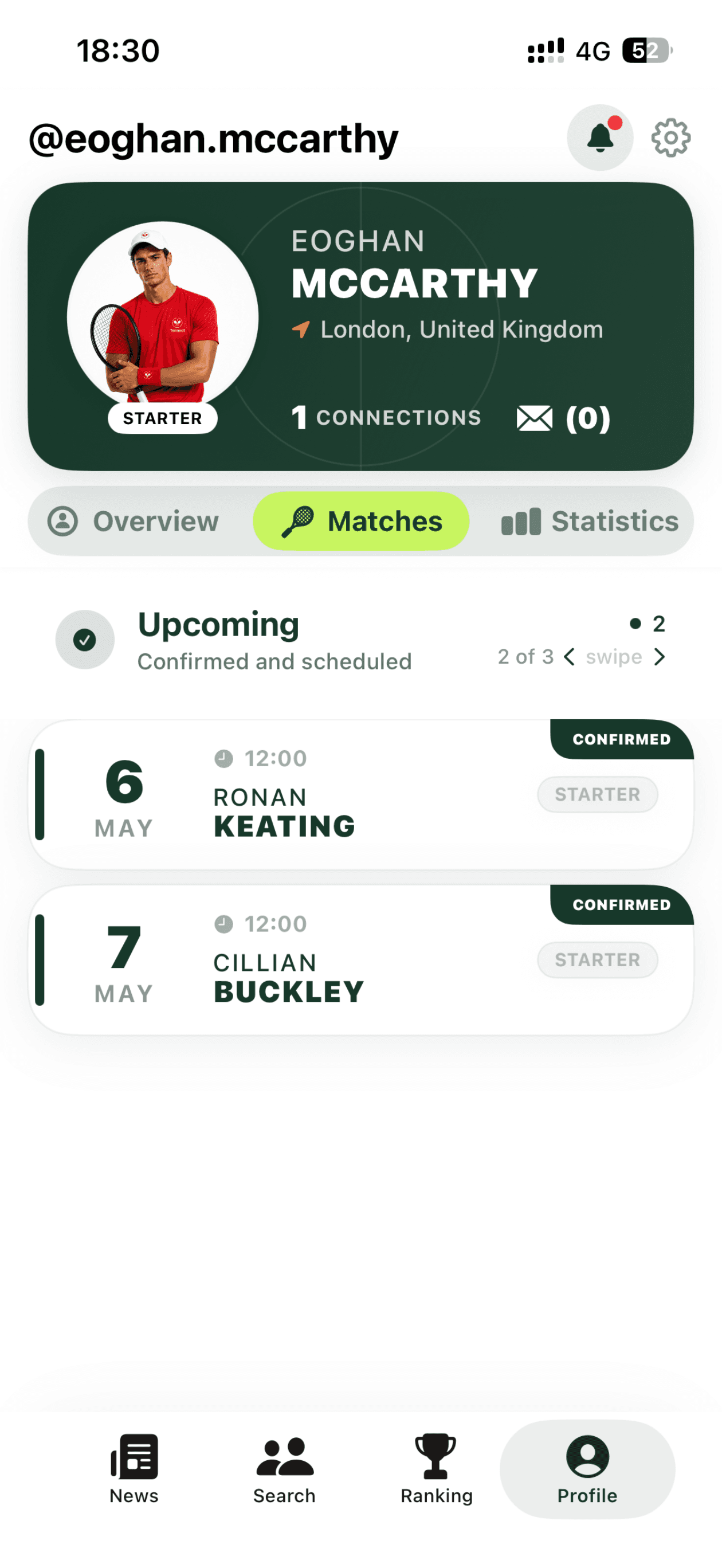Image resolution: width=722 pixels, height=1568 pixels.
Task: Open the 6 May match with Ronan Keating
Action: [x=361, y=794]
